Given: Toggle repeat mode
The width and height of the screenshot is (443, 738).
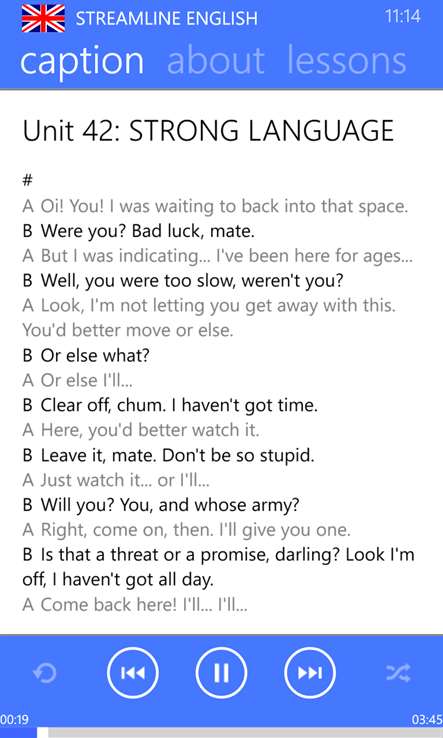Looking at the screenshot, I should [45, 673].
